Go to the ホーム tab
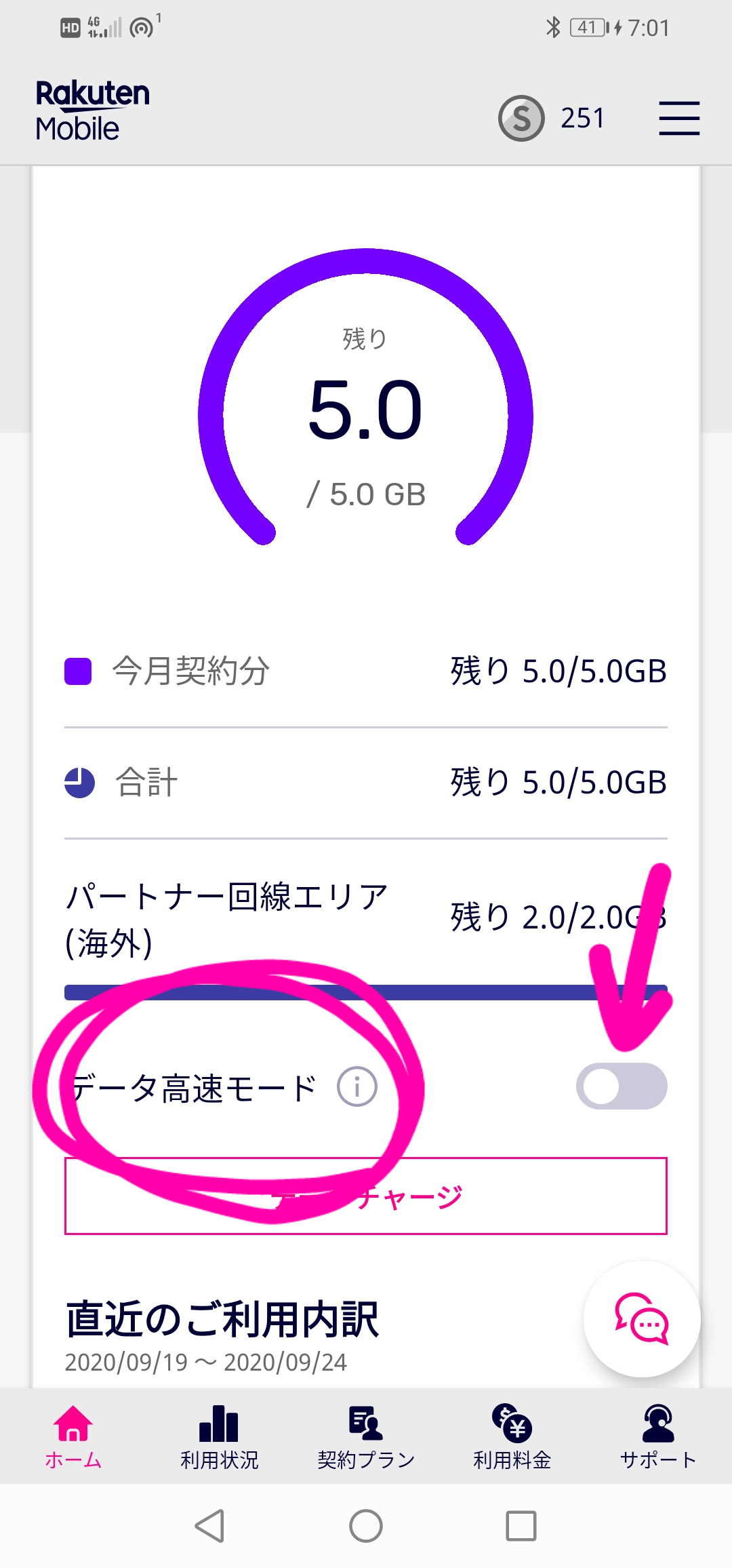This screenshot has width=732, height=1568. 73,1436
